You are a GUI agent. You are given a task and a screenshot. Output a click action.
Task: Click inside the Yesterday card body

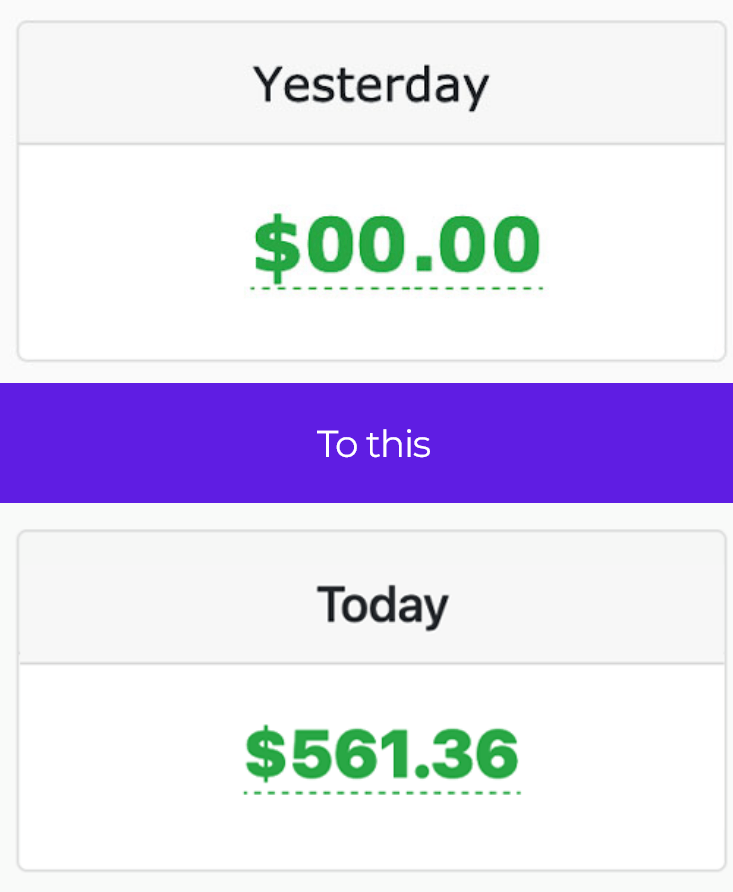coord(371,330)
